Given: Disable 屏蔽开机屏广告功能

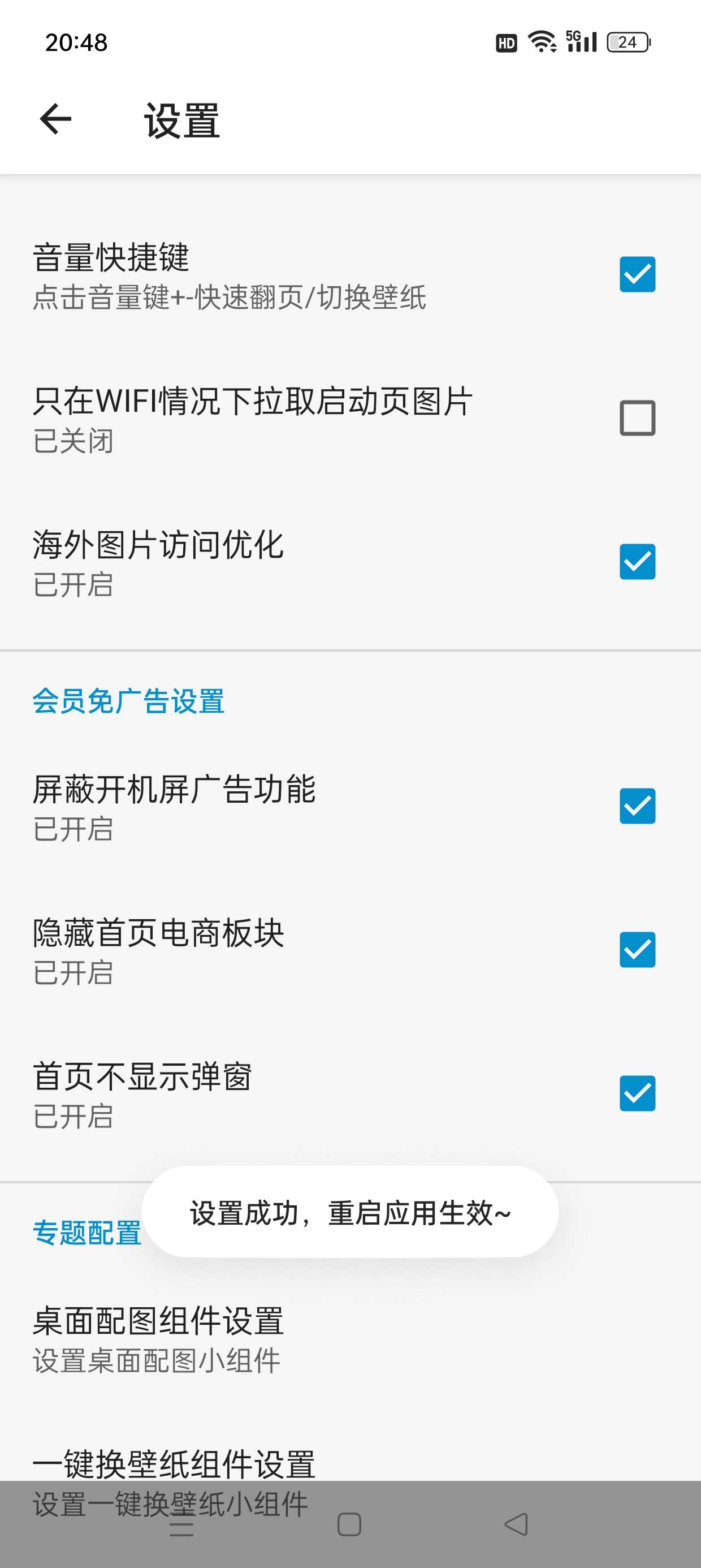Looking at the screenshot, I should [637, 806].
